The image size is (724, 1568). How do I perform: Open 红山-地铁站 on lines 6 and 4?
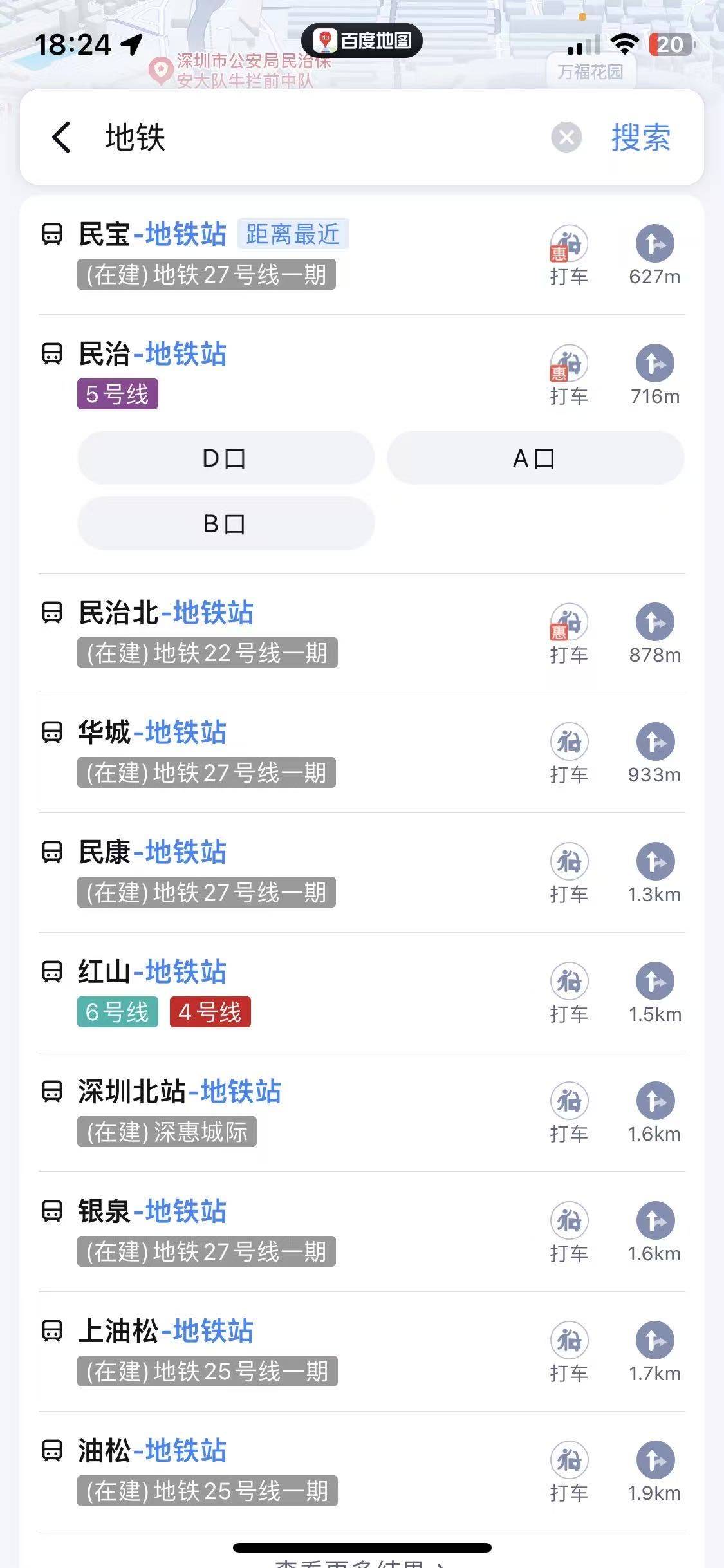point(283,993)
